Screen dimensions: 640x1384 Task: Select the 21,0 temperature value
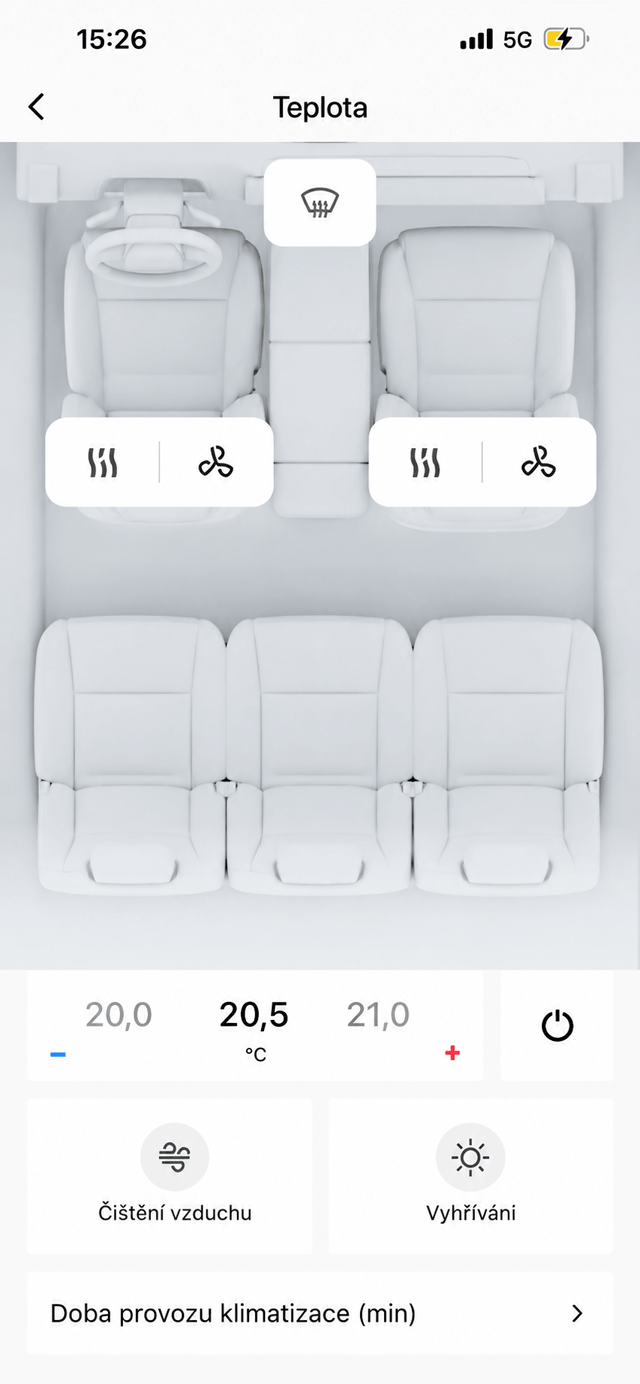(x=378, y=1015)
